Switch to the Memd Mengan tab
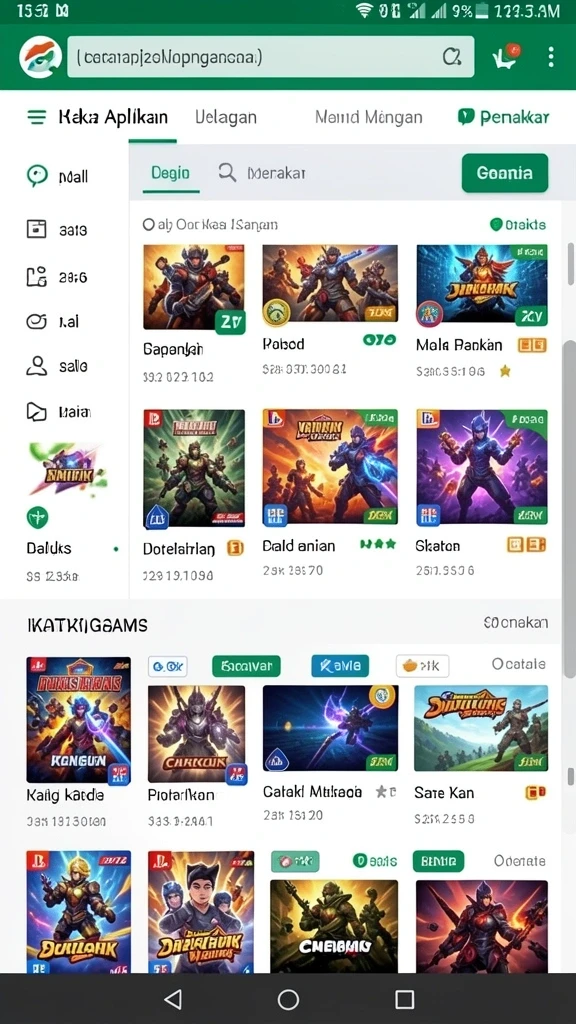 point(368,118)
